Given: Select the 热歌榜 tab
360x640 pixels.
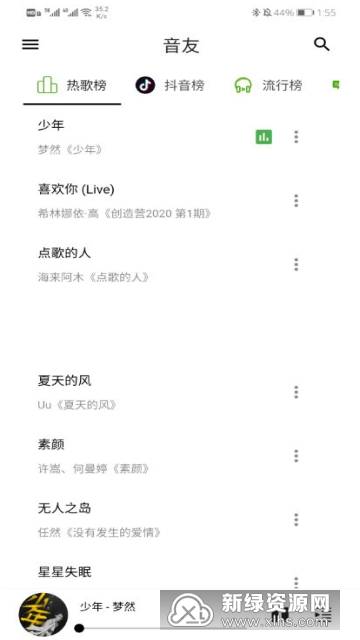Looking at the screenshot, I should (x=72, y=85).
